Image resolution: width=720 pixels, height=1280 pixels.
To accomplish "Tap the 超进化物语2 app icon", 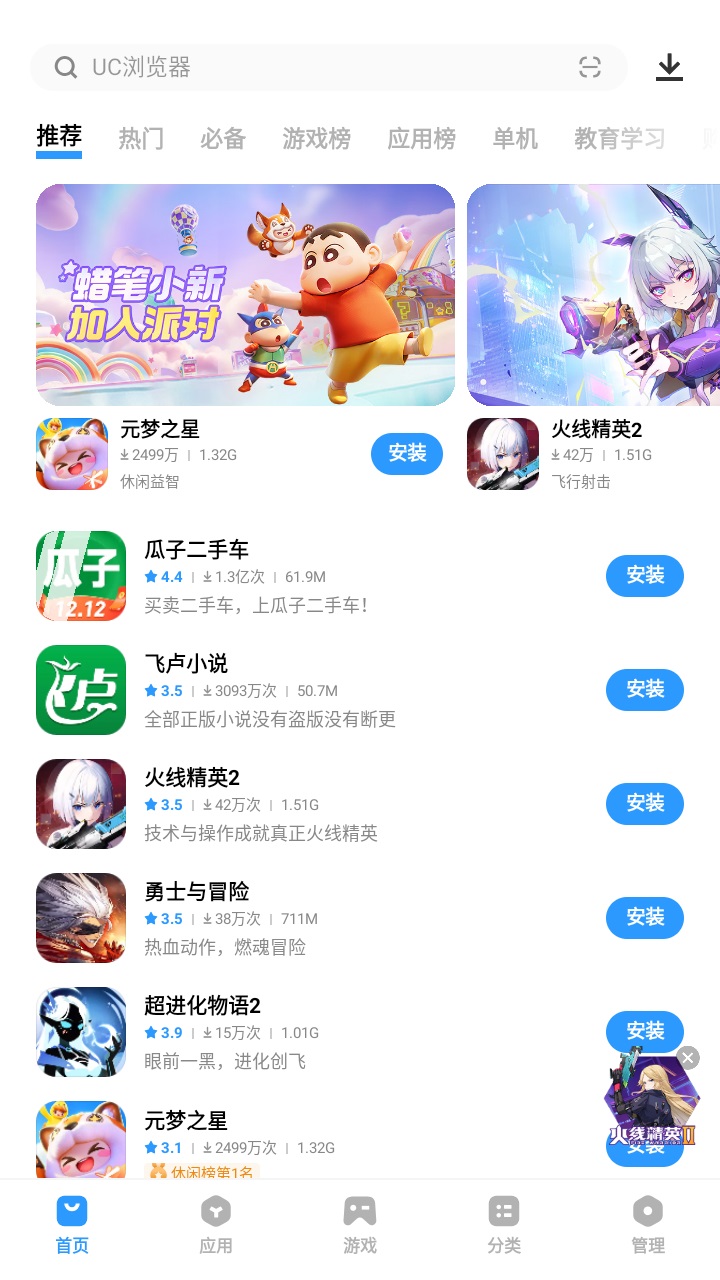I will 81,1032.
